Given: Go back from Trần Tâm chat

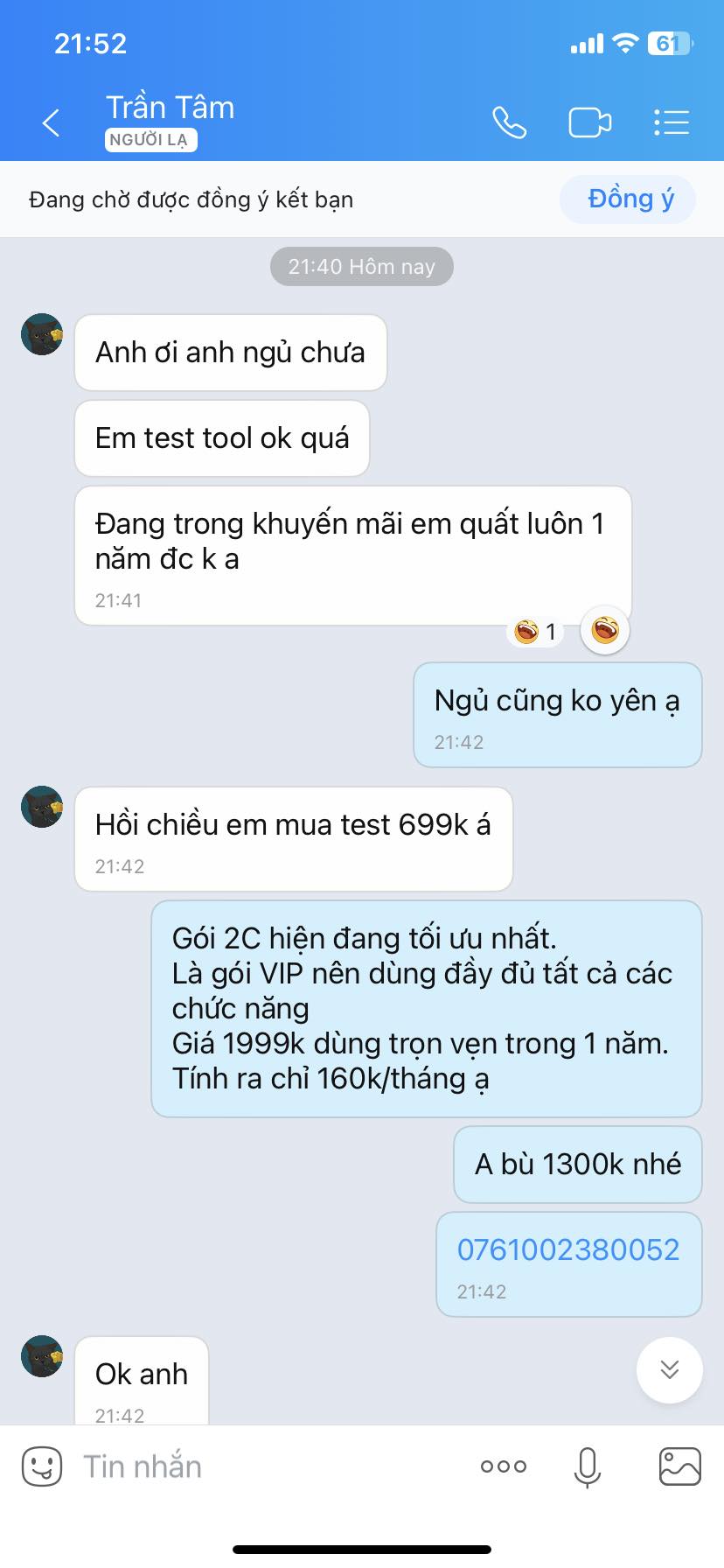Looking at the screenshot, I should (x=52, y=122).
